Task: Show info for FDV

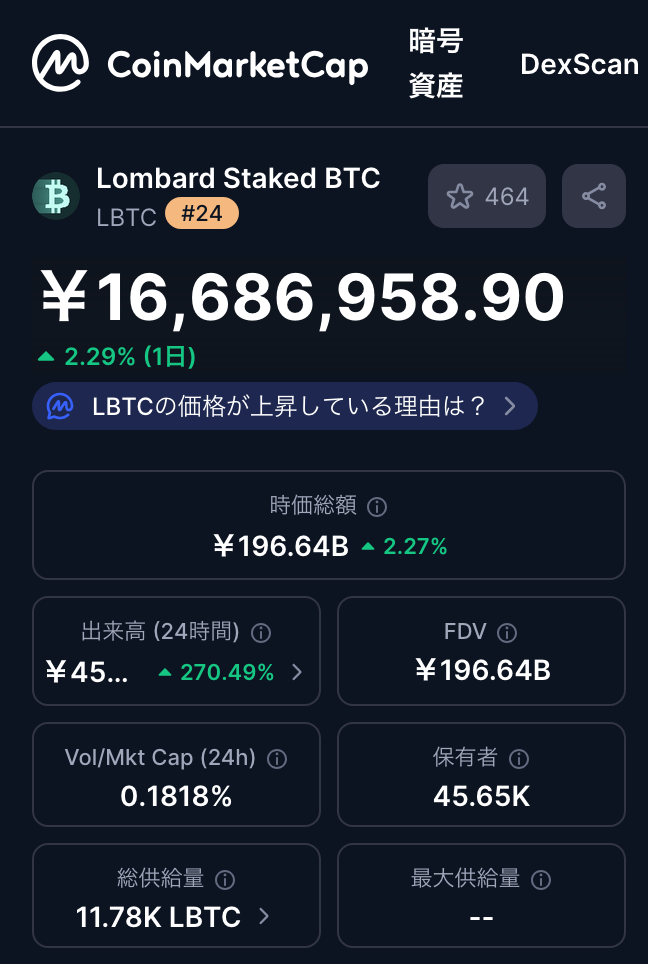Action: (x=507, y=633)
